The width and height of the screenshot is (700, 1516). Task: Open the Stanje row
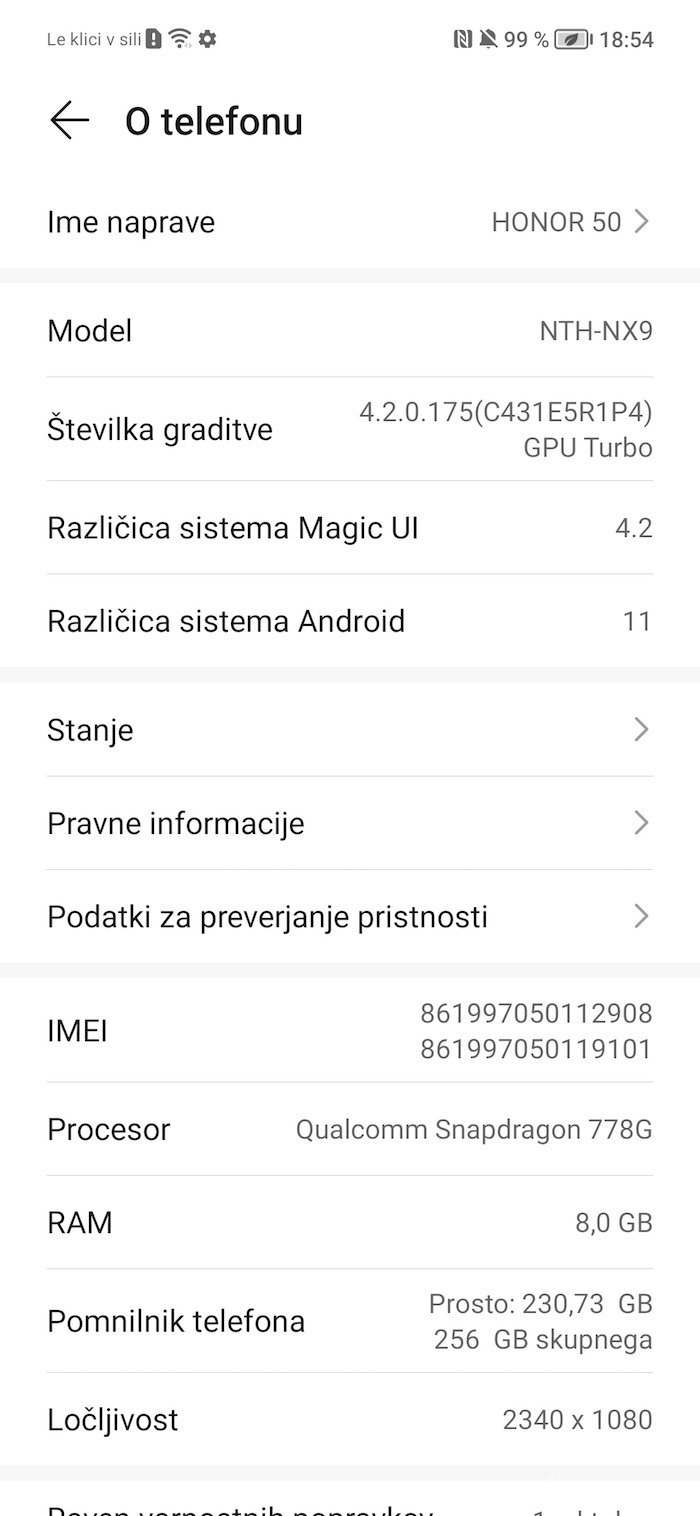point(350,730)
